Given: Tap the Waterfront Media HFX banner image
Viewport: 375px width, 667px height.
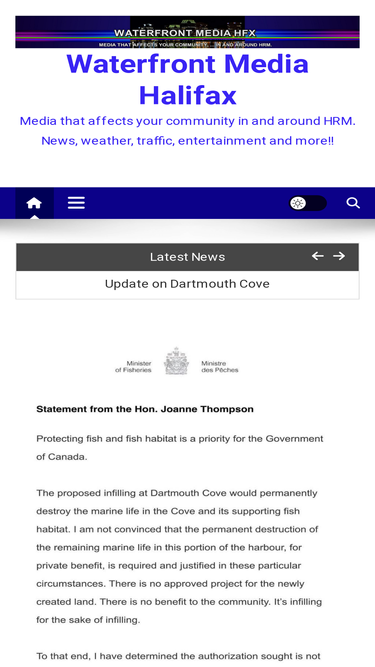Looking at the screenshot, I should tap(188, 32).
